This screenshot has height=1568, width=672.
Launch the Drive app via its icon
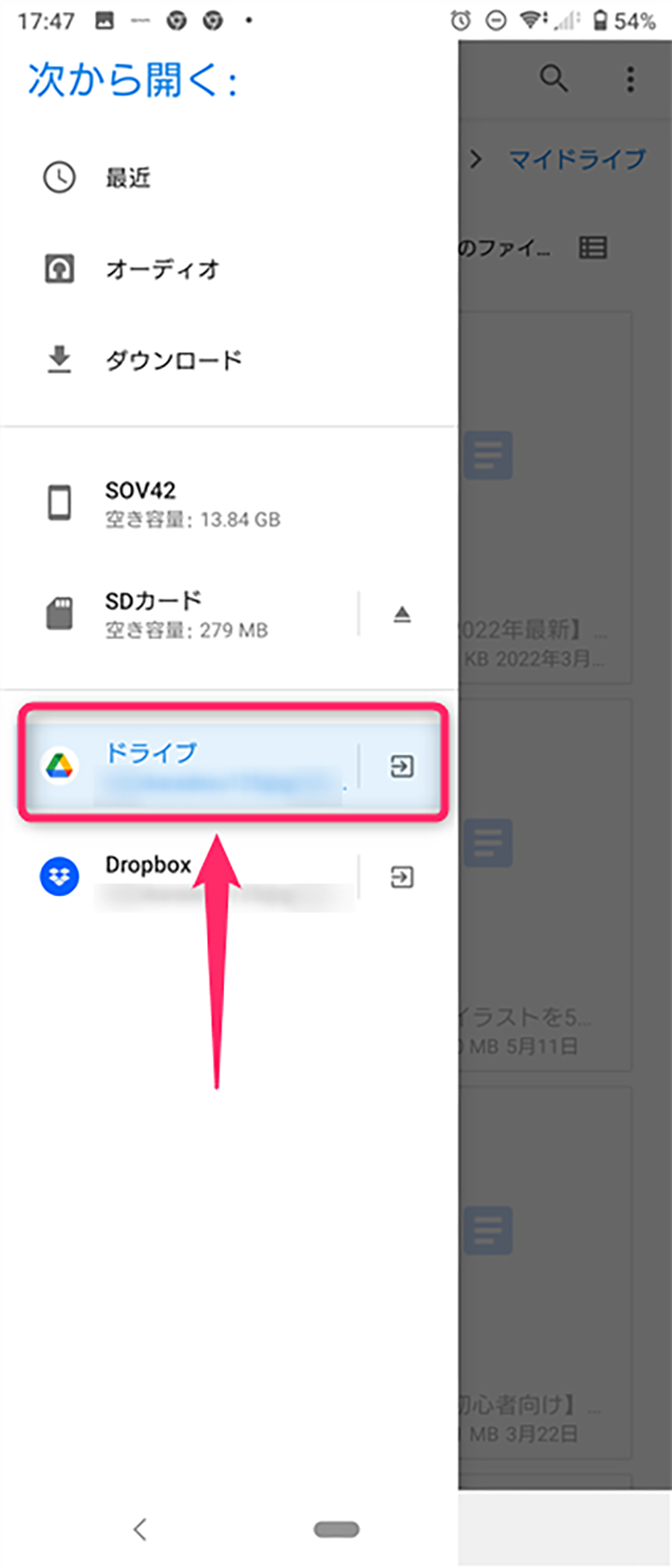pos(402,767)
